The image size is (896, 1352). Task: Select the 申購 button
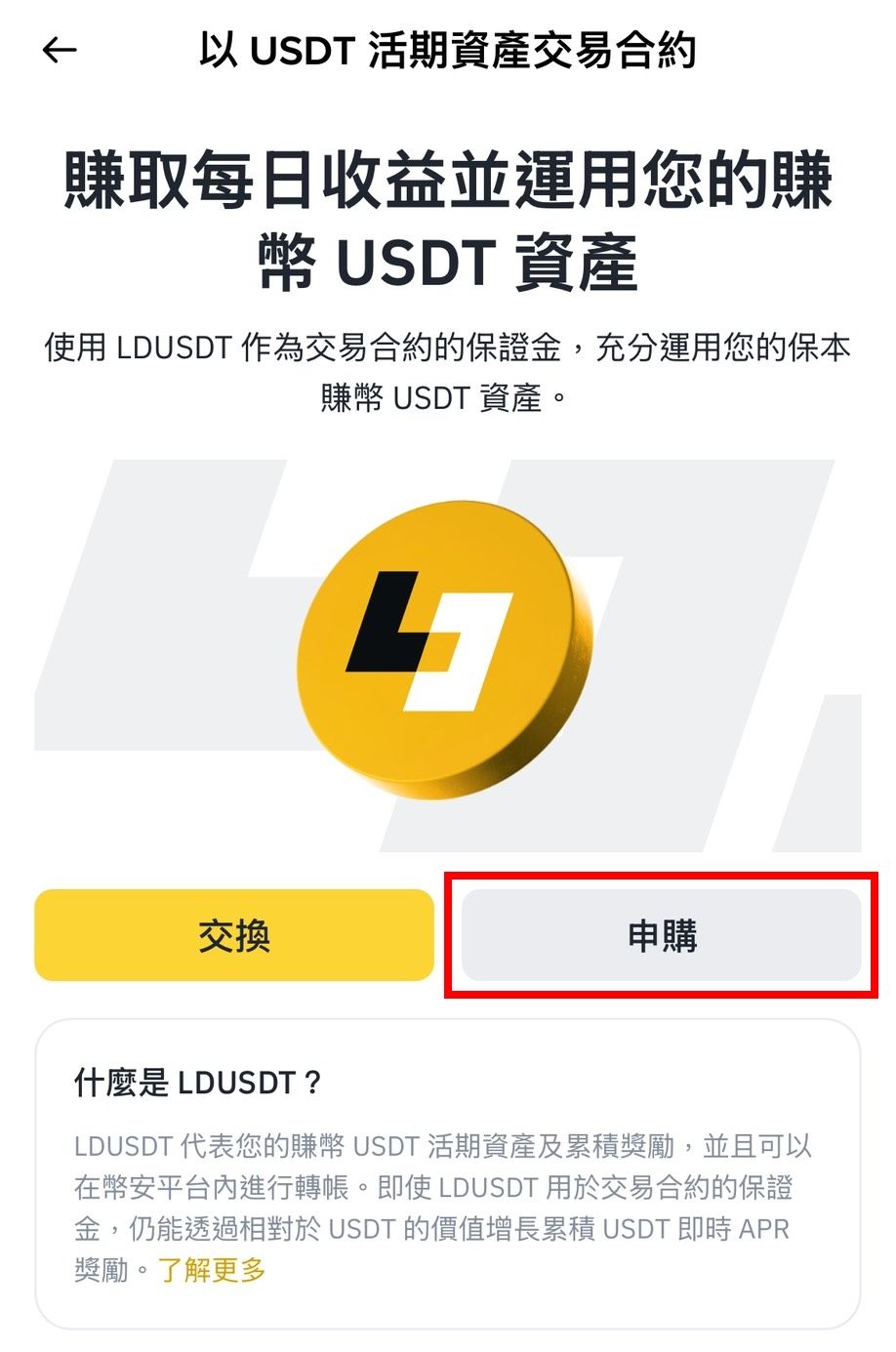pyautogui.click(x=662, y=935)
